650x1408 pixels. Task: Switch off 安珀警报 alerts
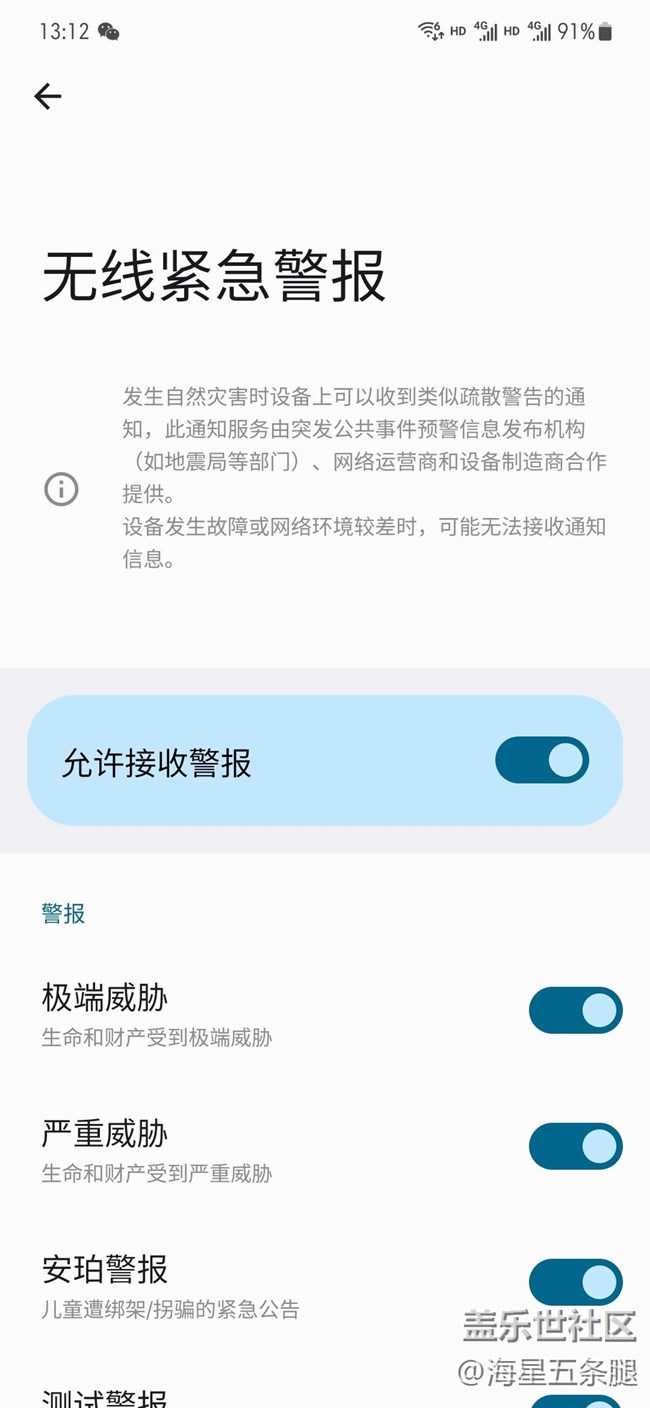pos(575,1281)
